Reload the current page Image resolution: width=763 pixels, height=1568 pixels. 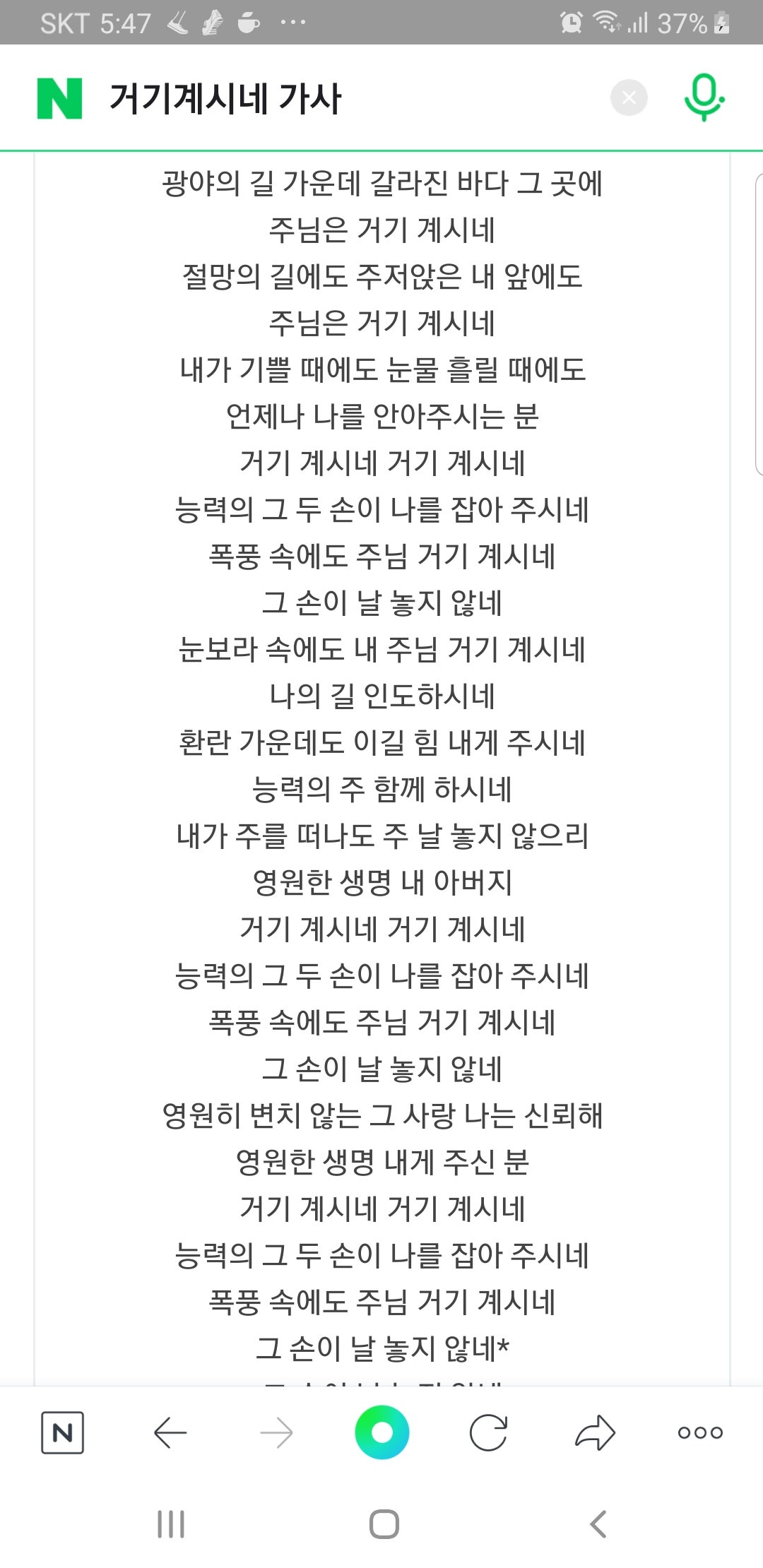click(488, 1432)
